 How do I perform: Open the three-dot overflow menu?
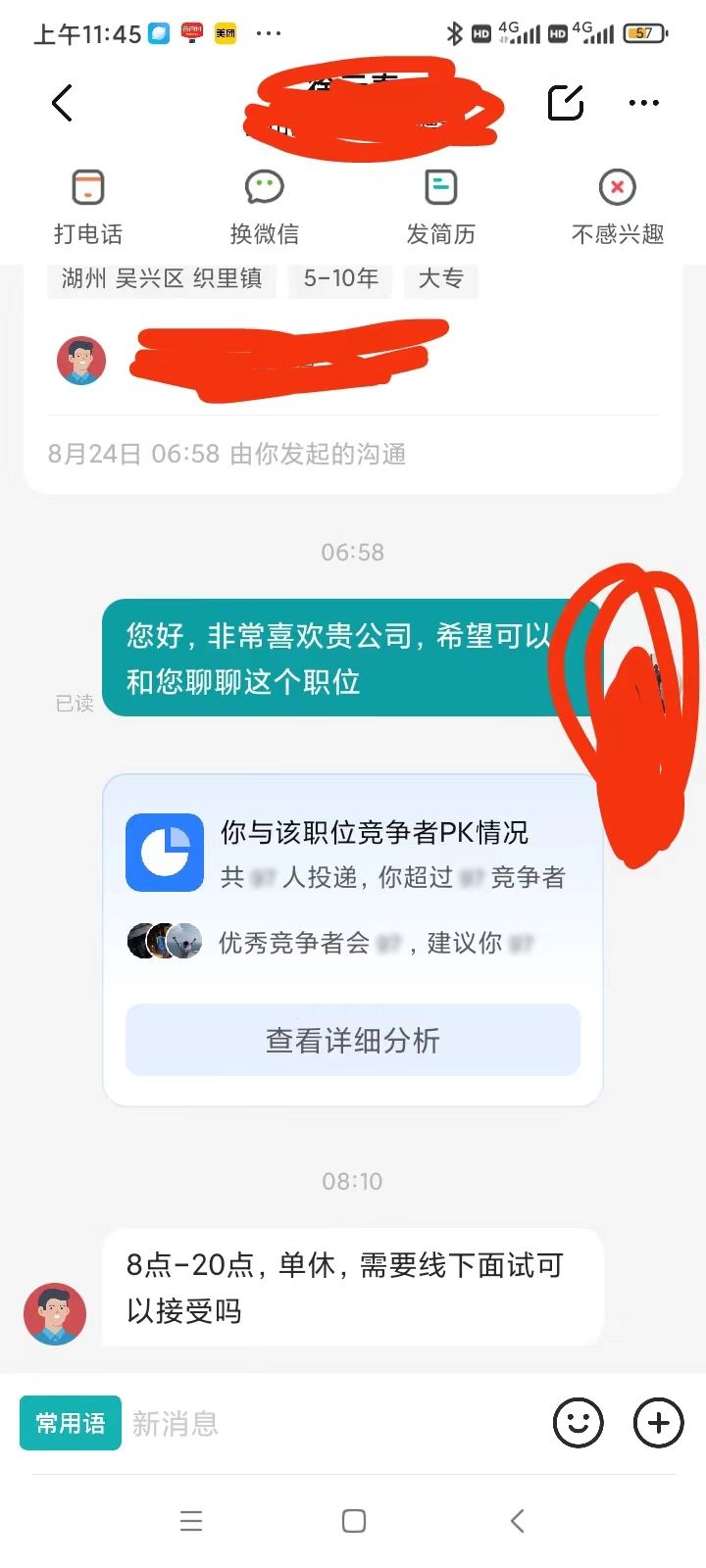pos(643,103)
